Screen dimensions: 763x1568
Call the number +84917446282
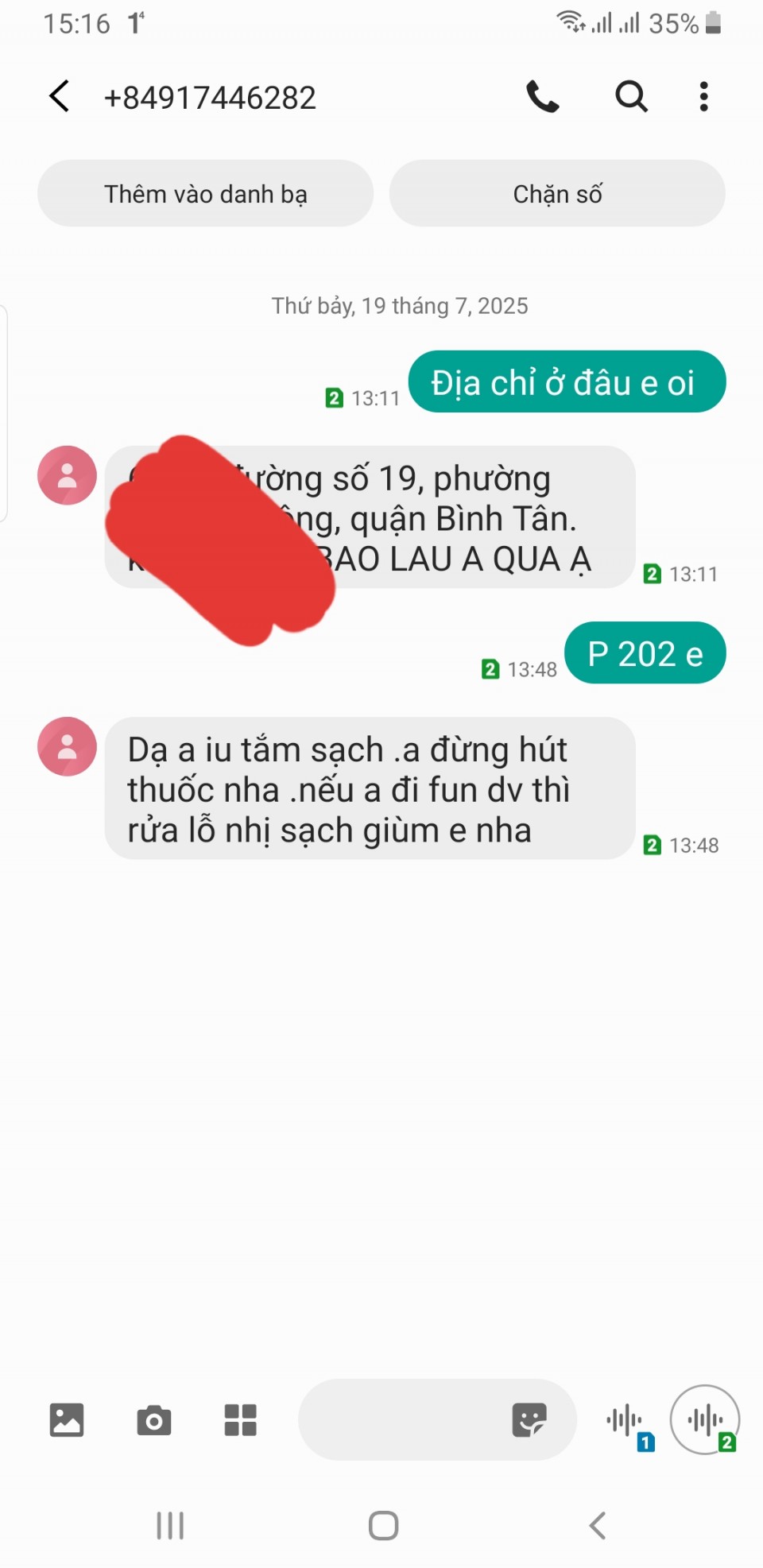pos(543,97)
